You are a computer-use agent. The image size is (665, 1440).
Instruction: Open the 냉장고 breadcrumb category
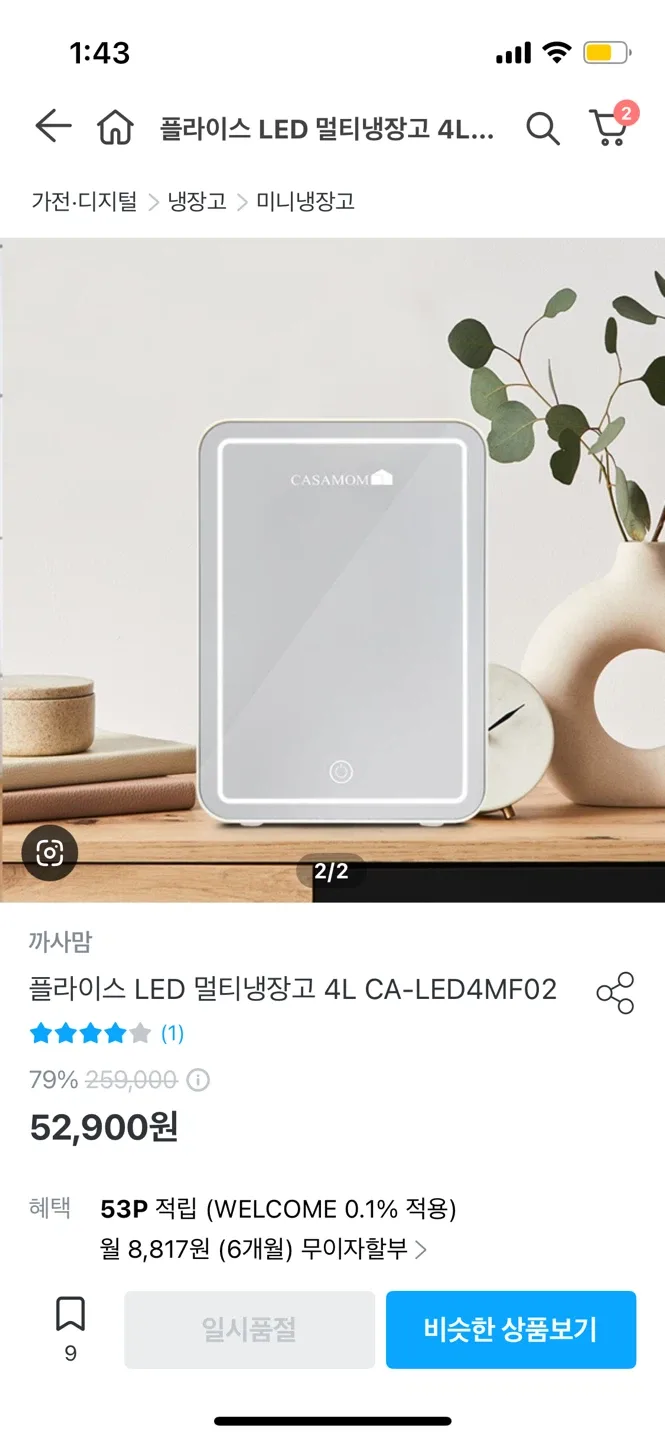pyautogui.click(x=197, y=202)
